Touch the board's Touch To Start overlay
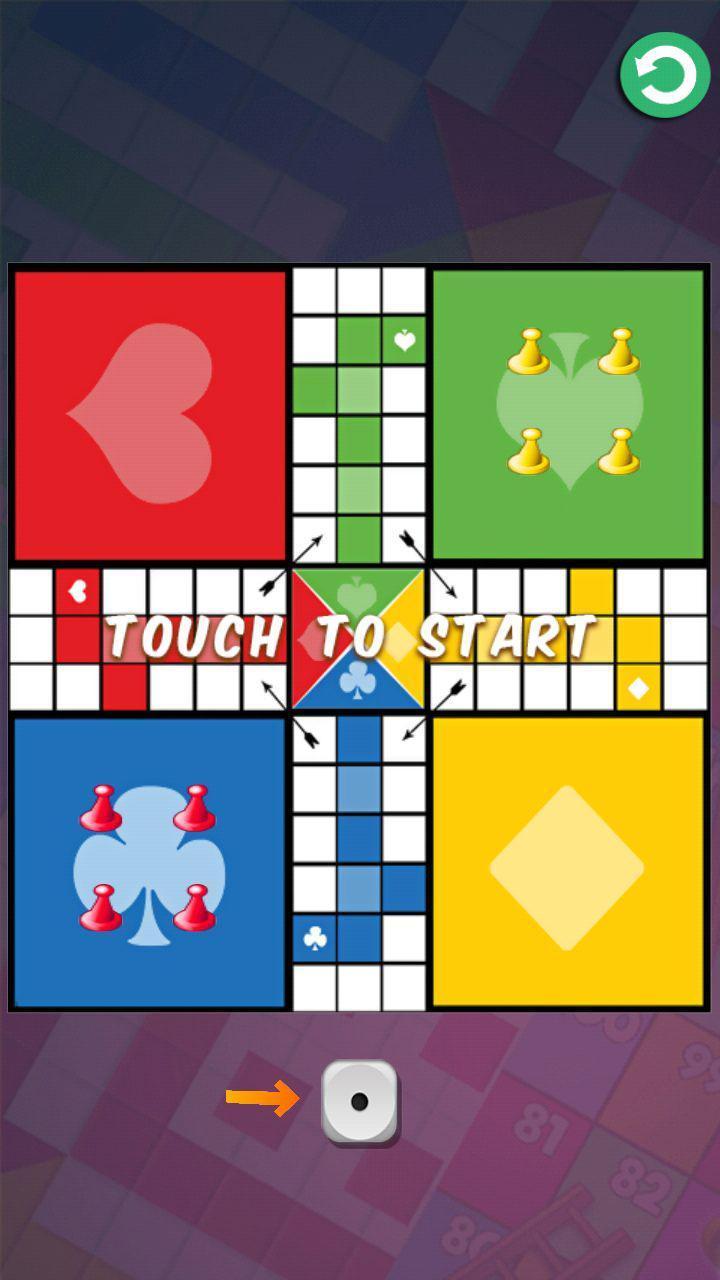 click(x=352, y=636)
